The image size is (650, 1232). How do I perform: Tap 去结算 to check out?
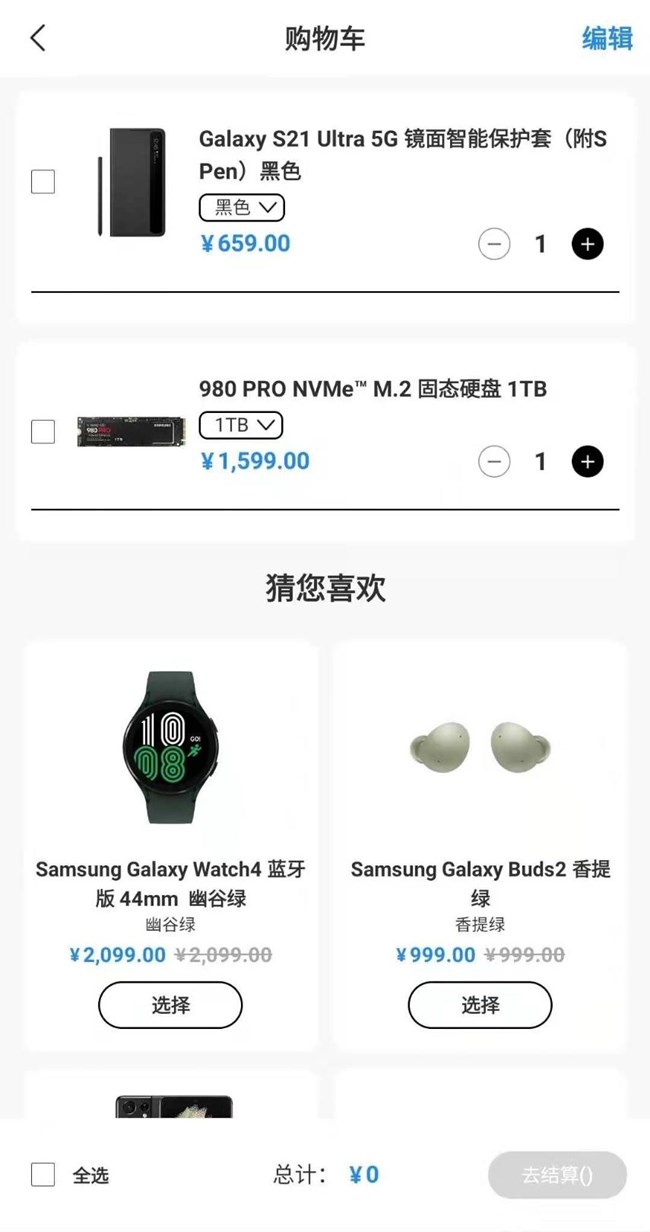[x=557, y=1176]
